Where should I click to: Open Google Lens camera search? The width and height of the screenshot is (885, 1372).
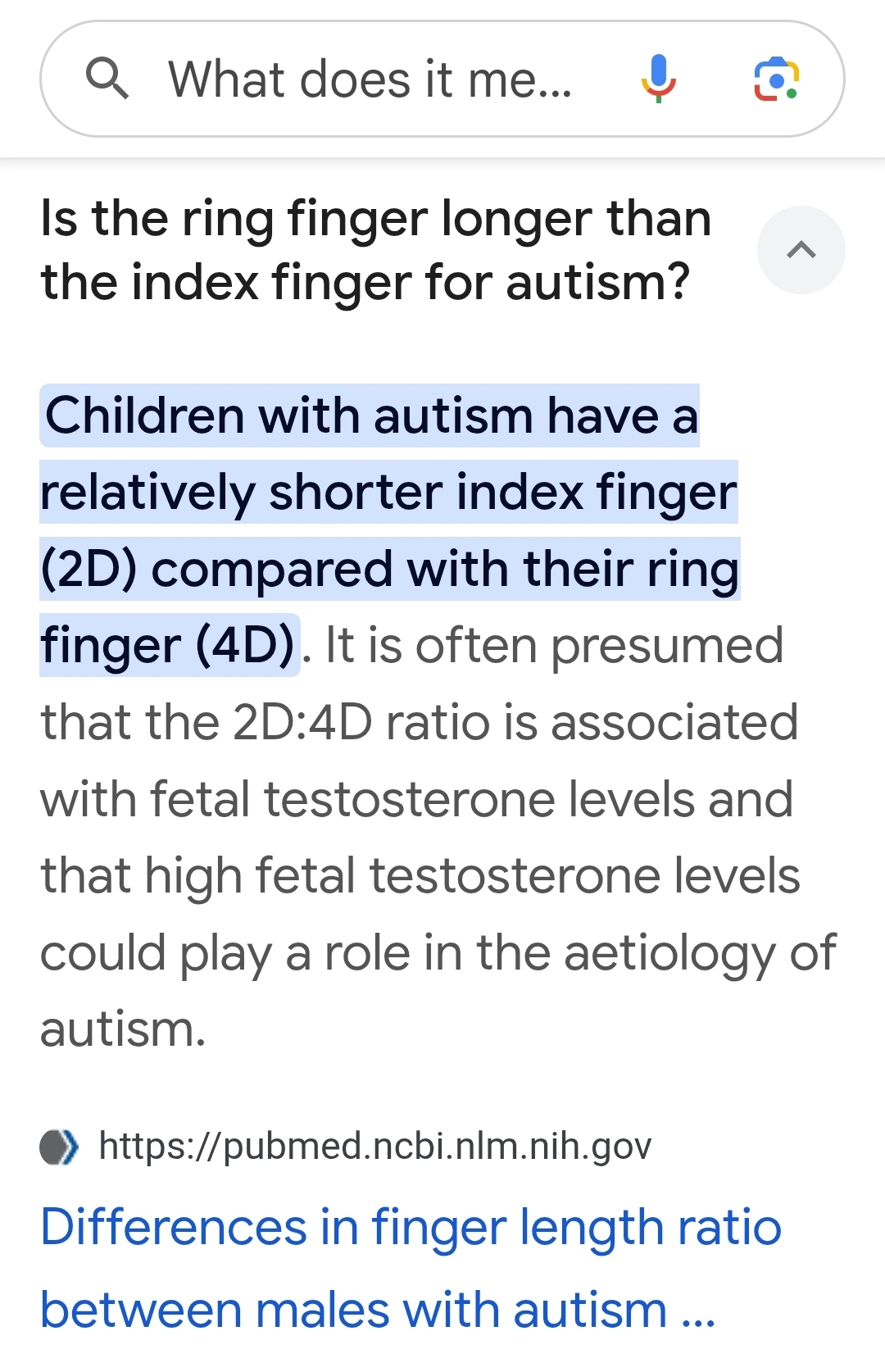point(775,80)
